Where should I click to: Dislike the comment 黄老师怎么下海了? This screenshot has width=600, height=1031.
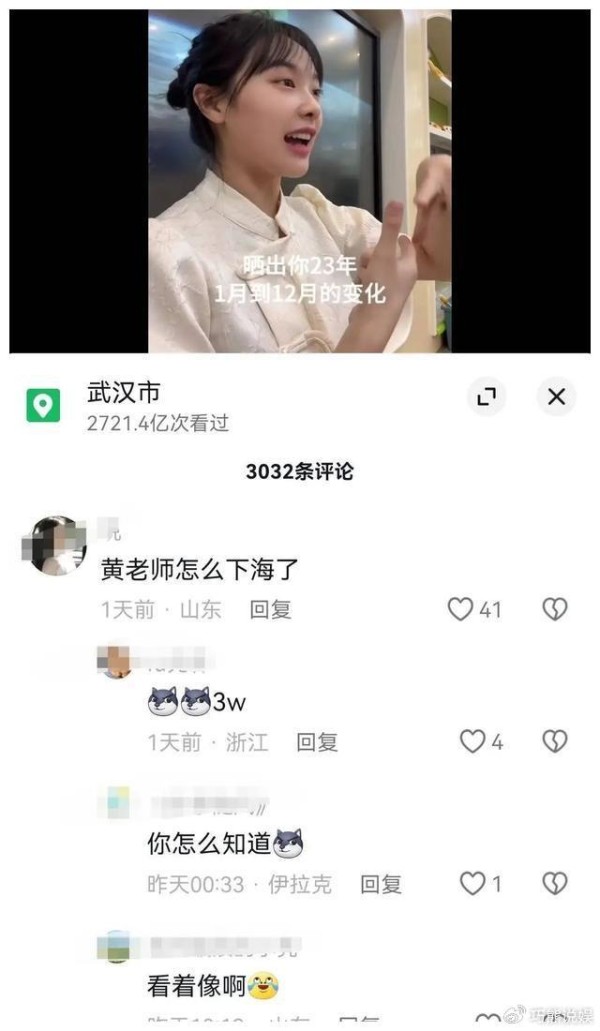[555, 610]
